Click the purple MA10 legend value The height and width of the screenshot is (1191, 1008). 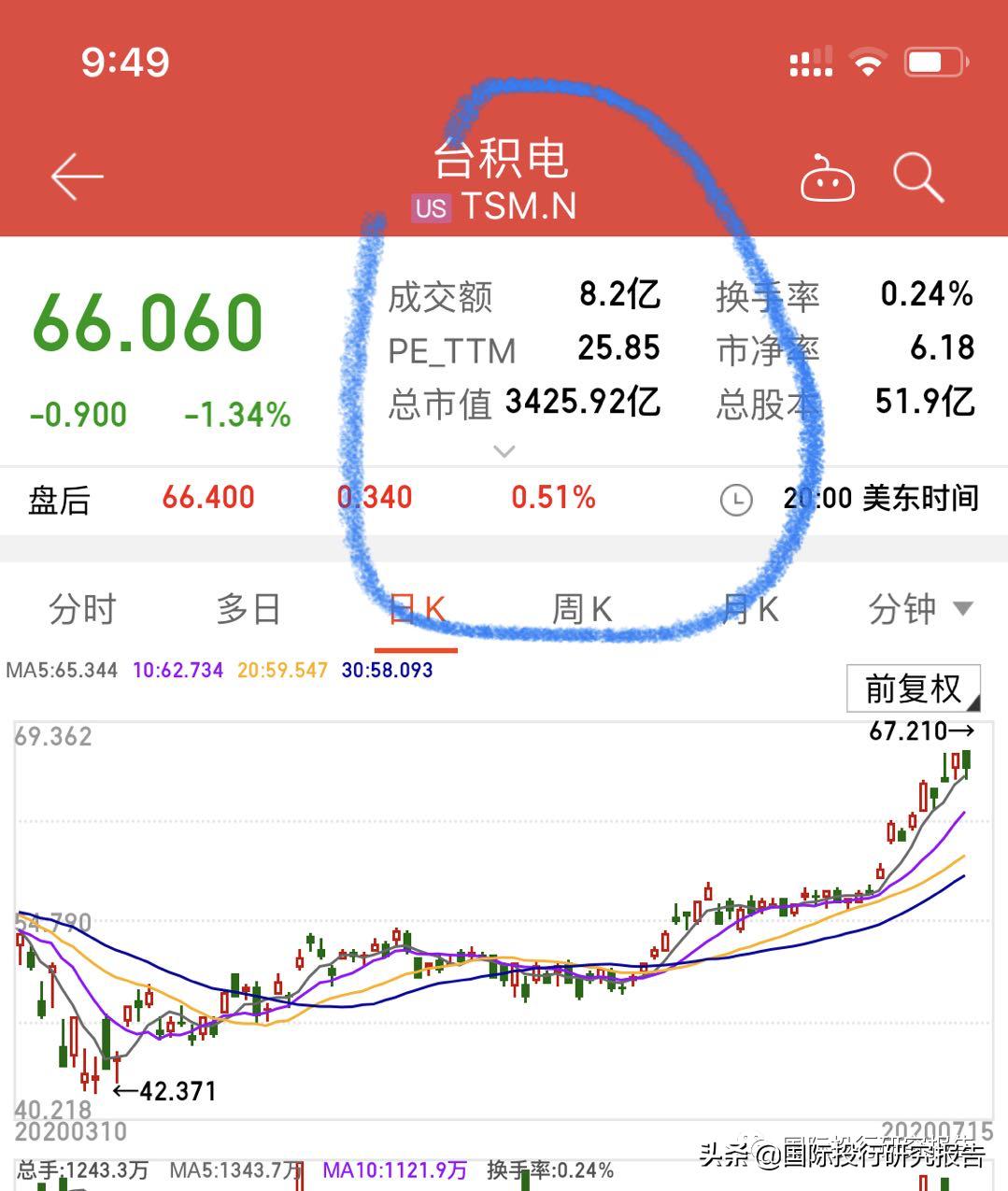click(392, 1169)
